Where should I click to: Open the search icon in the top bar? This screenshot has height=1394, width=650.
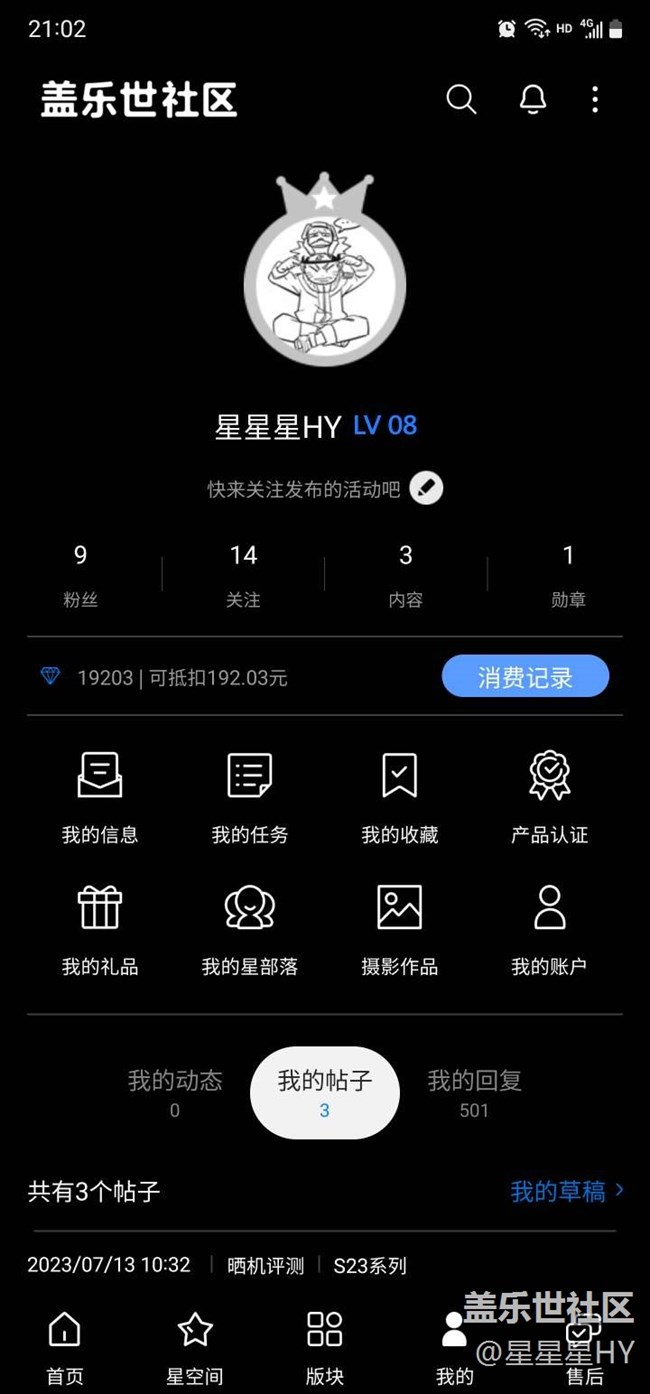pyautogui.click(x=461, y=99)
